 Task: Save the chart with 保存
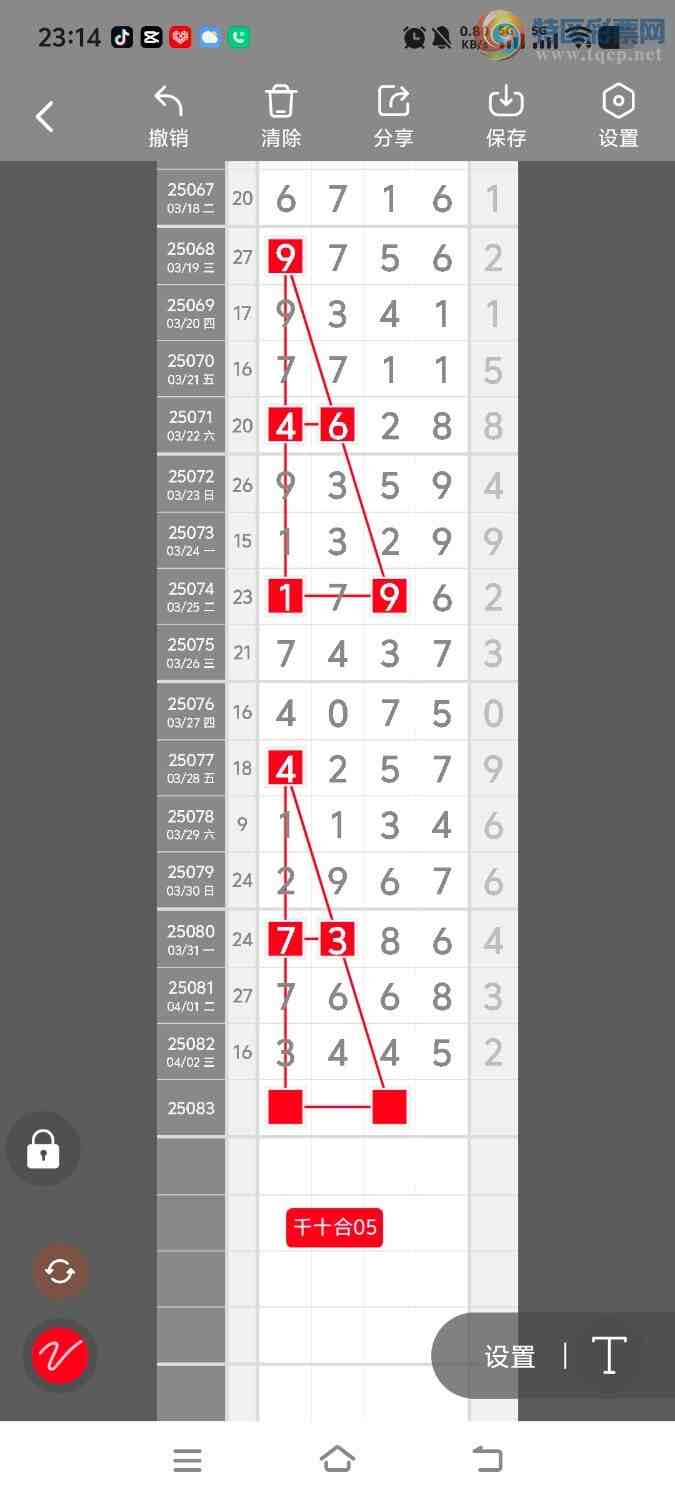[506, 117]
